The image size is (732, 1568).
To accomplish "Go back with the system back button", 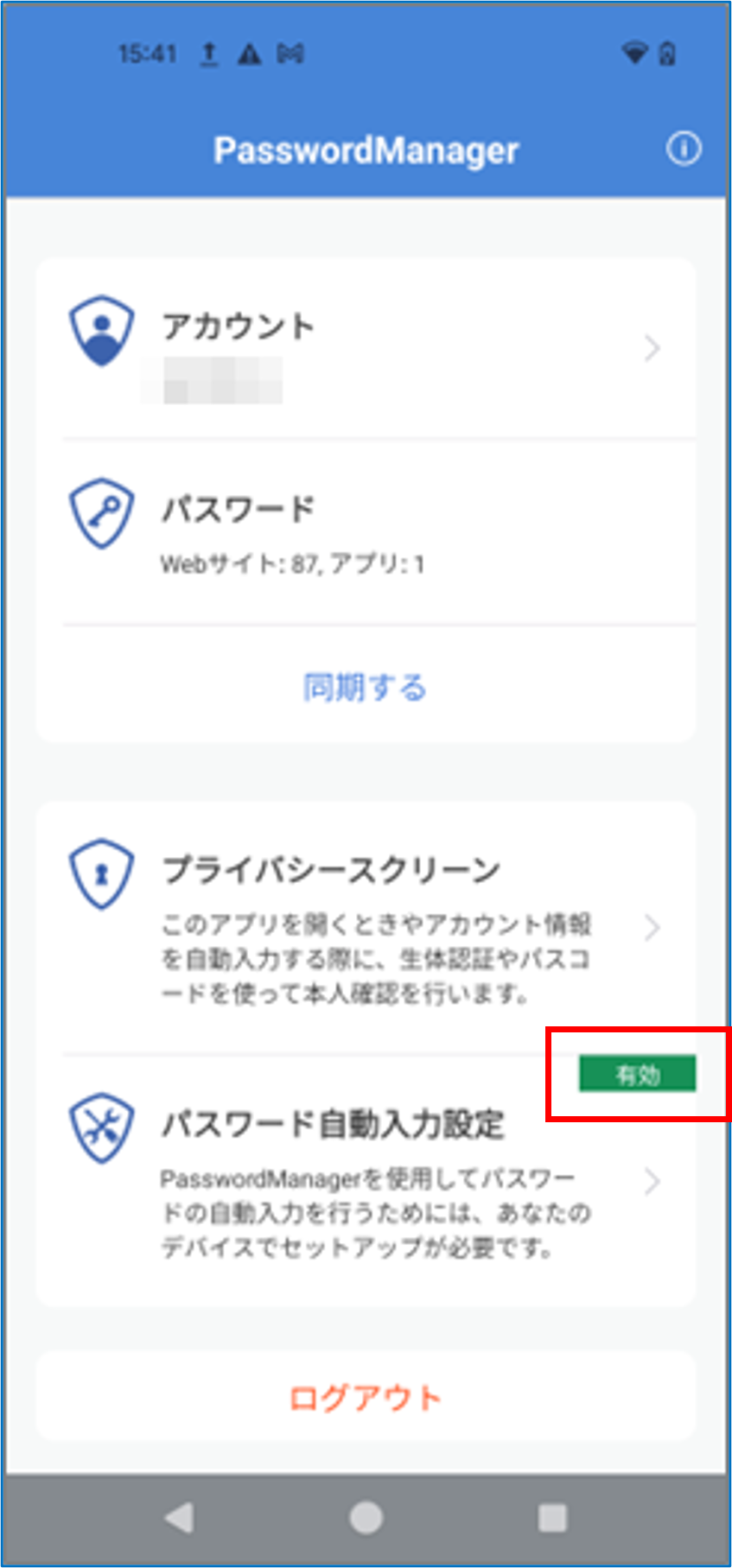I will click(x=179, y=1517).
